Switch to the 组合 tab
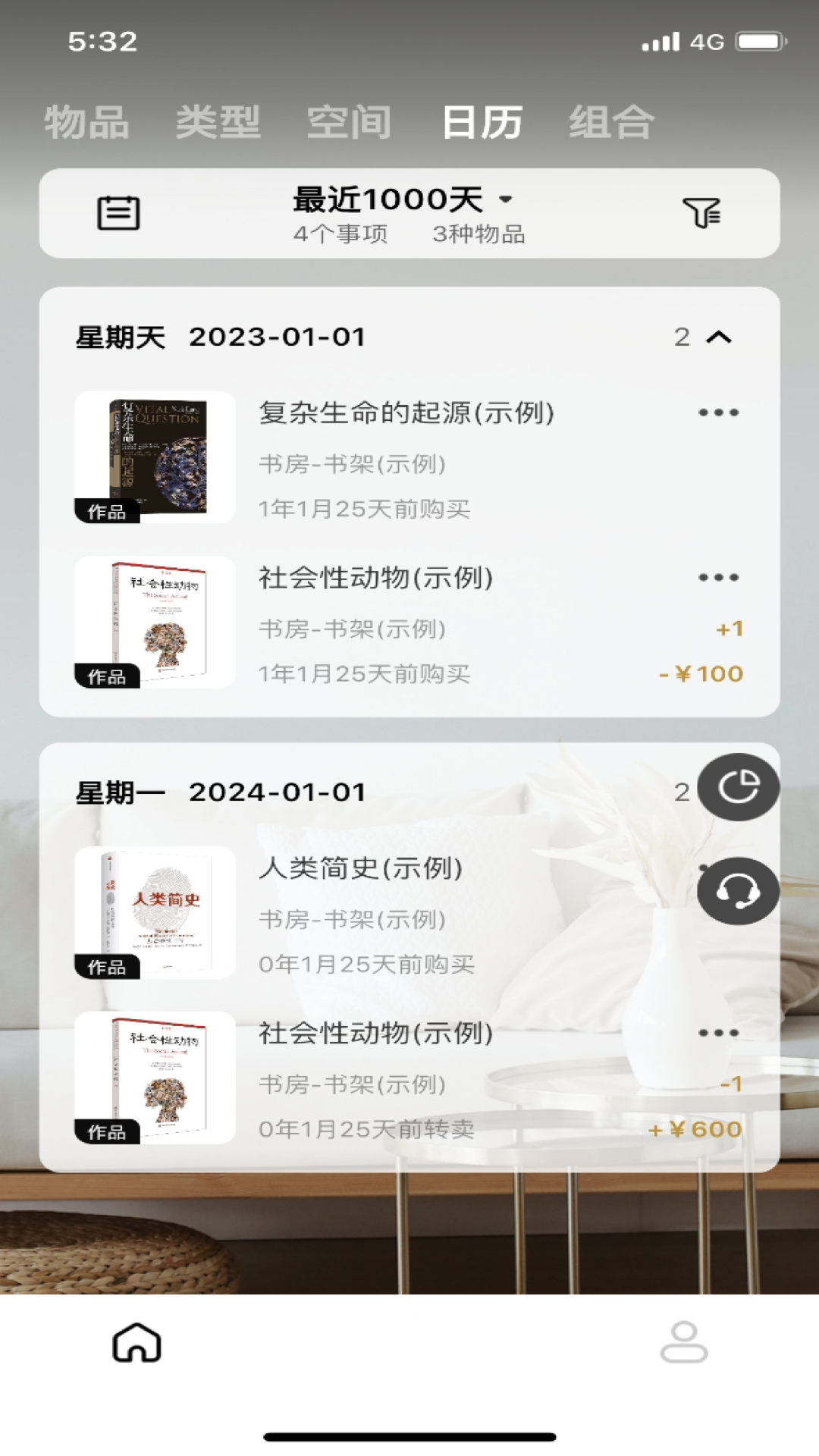Screen dimensions: 819x1456 [x=612, y=123]
